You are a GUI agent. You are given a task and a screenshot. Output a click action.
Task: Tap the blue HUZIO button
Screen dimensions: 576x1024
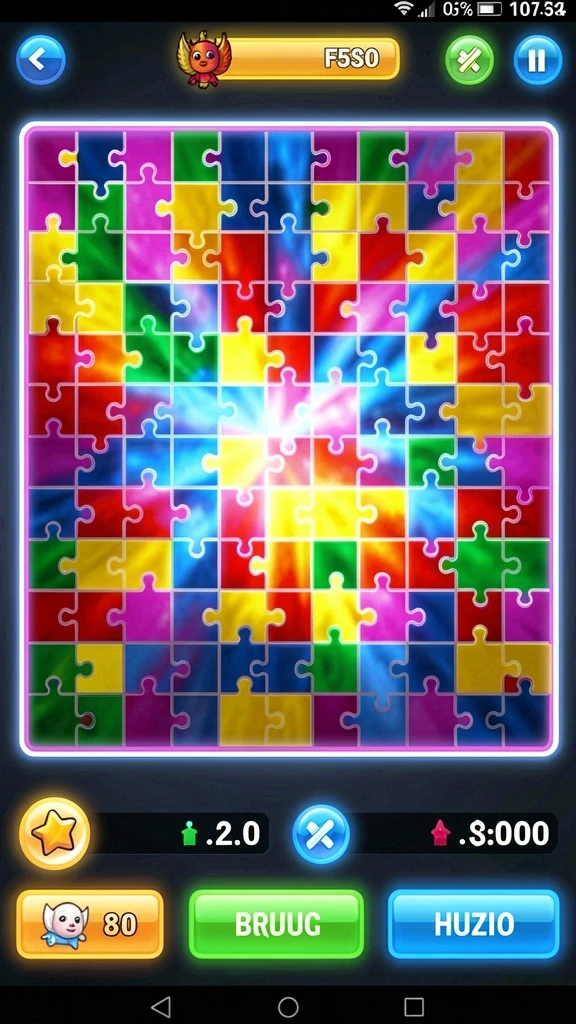473,924
